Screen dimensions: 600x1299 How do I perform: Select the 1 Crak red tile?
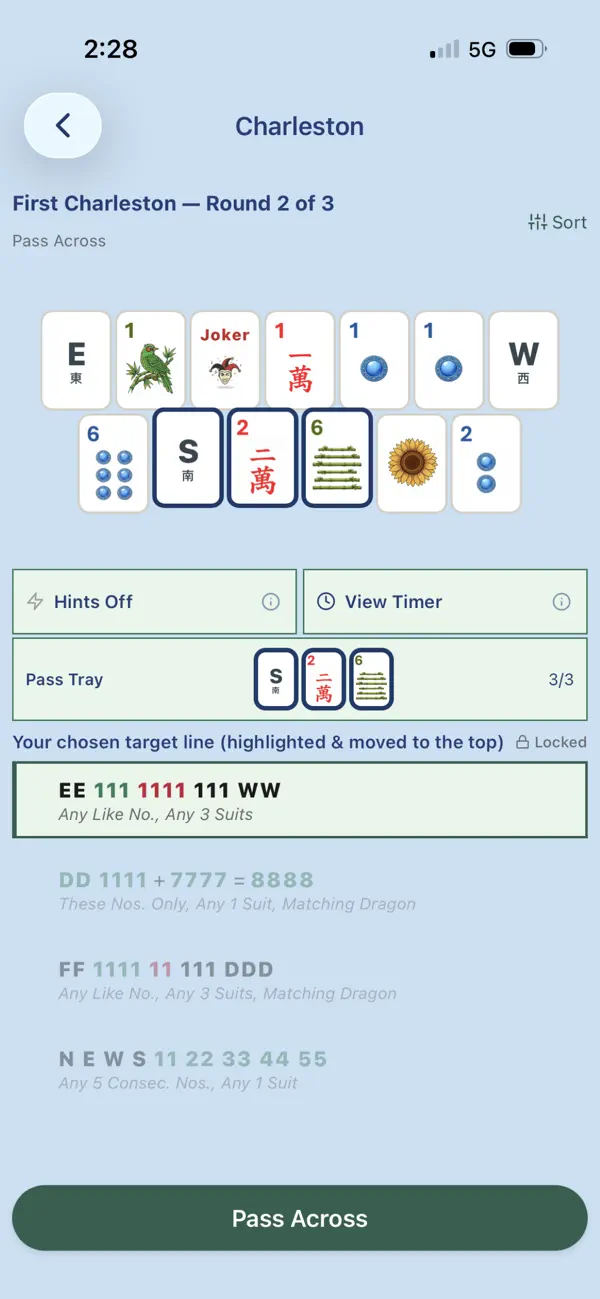[x=300, y=360]
